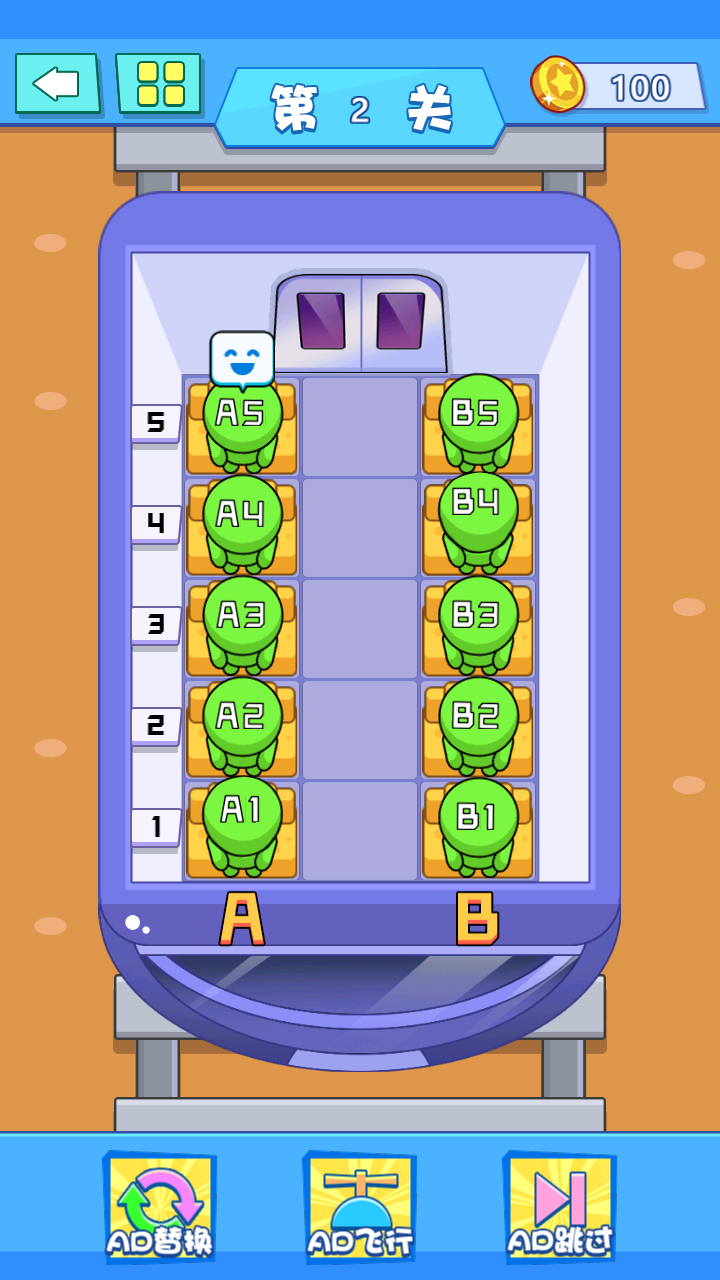720x1280 pixels.
Task: Open the level grid menu
Action: 159,83
